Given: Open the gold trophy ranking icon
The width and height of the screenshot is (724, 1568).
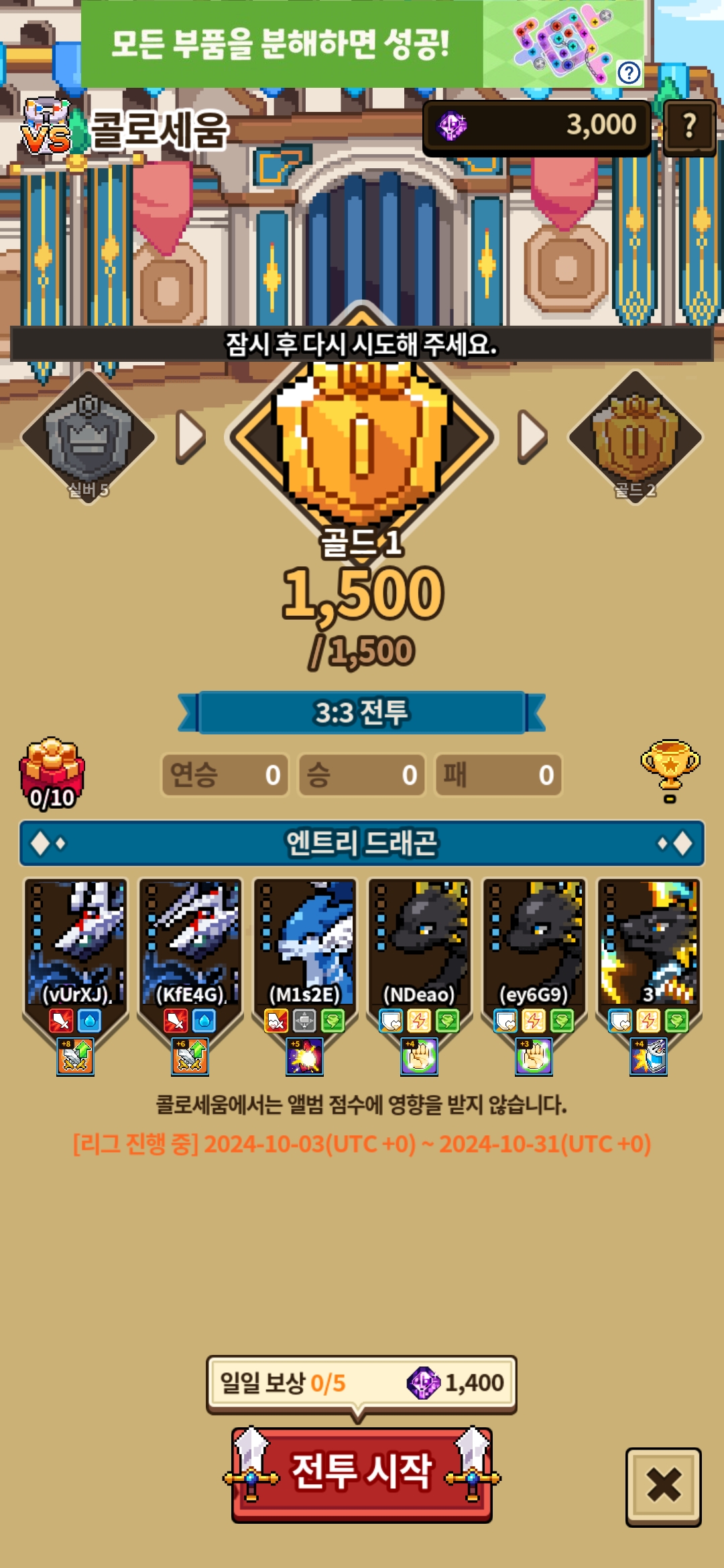Looking at the screenshot, I should pyautogui.click(x=670, y=771).
